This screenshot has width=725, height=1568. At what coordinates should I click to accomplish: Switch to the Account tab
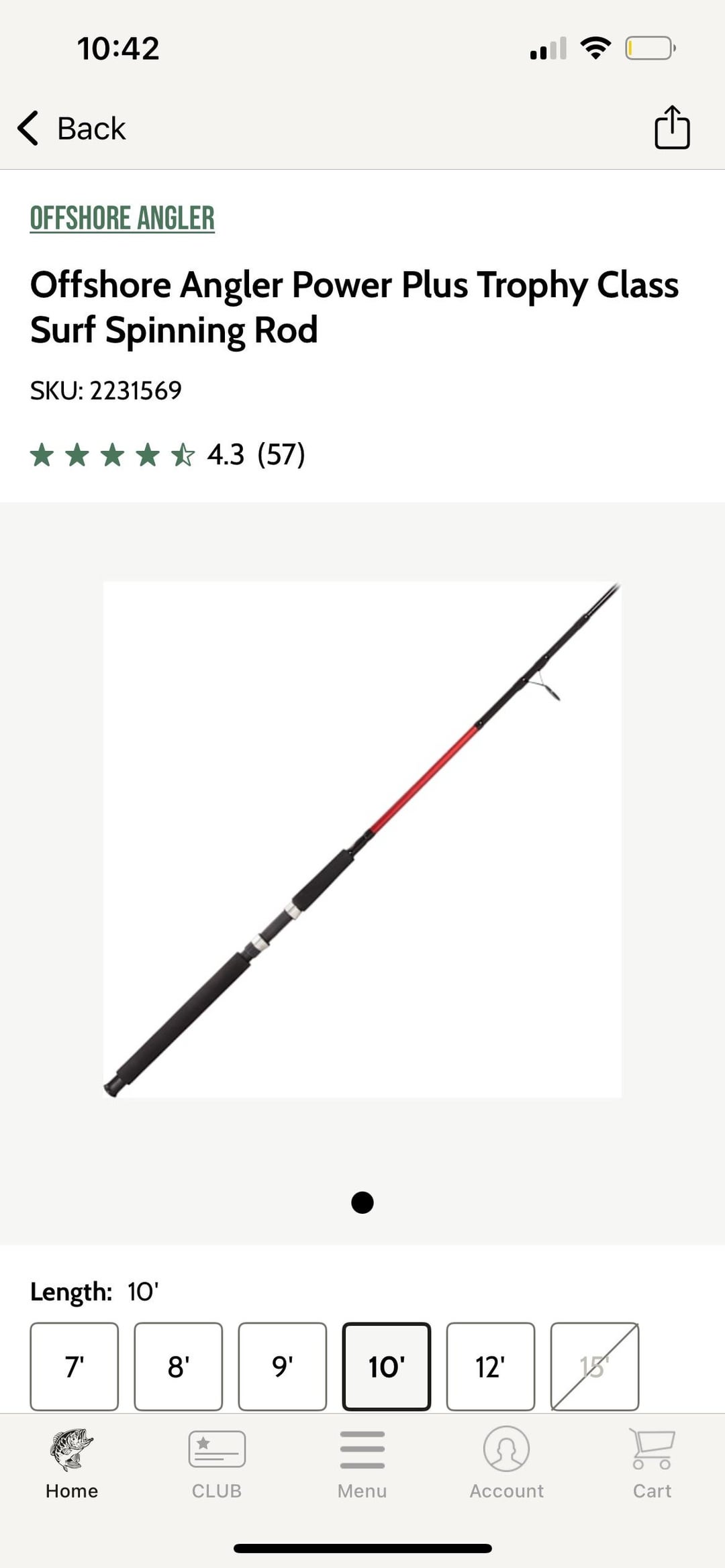point(507,1464)
